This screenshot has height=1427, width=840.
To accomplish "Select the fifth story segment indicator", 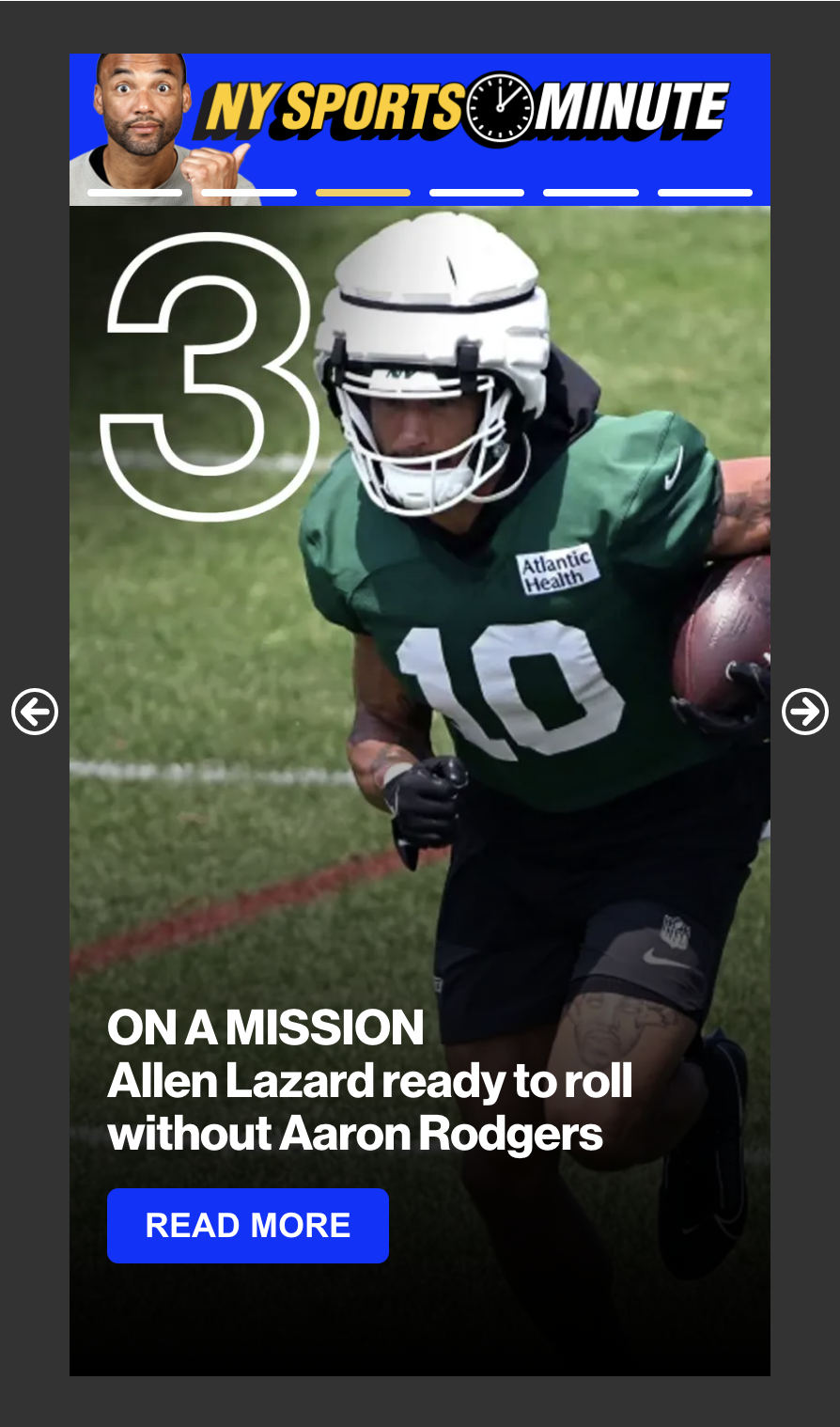I will pyautogui.click(x=590, y=193).
